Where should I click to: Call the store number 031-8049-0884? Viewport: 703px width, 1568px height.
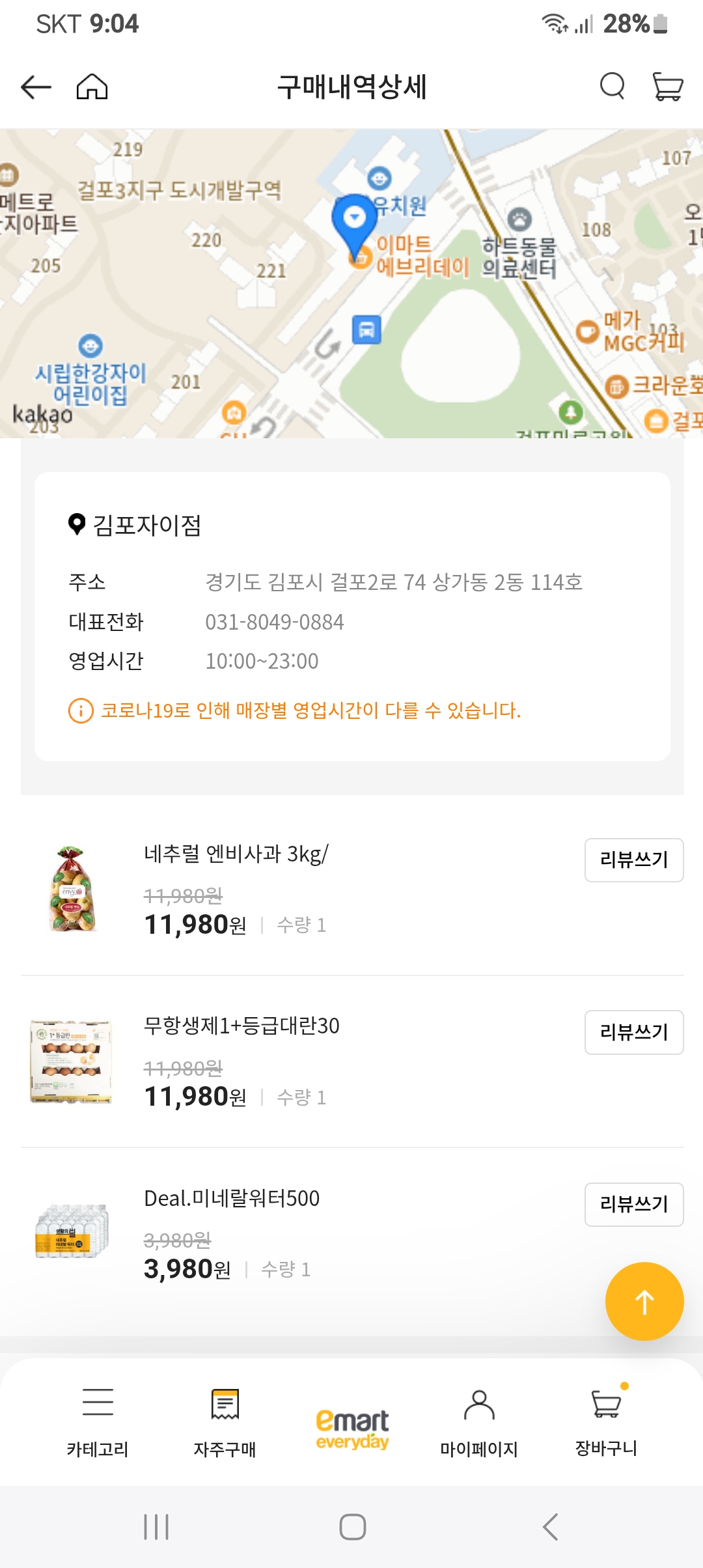click(x=277, y=622)
